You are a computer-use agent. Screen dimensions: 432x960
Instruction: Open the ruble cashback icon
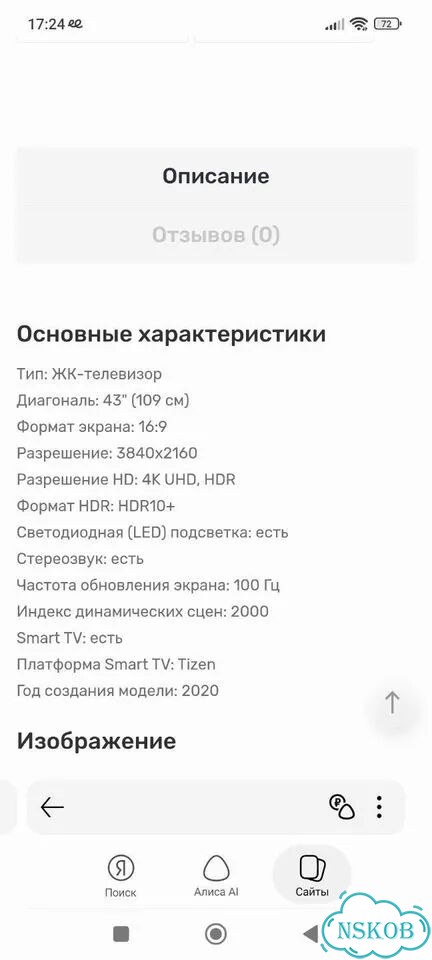[x=341, y=808]
